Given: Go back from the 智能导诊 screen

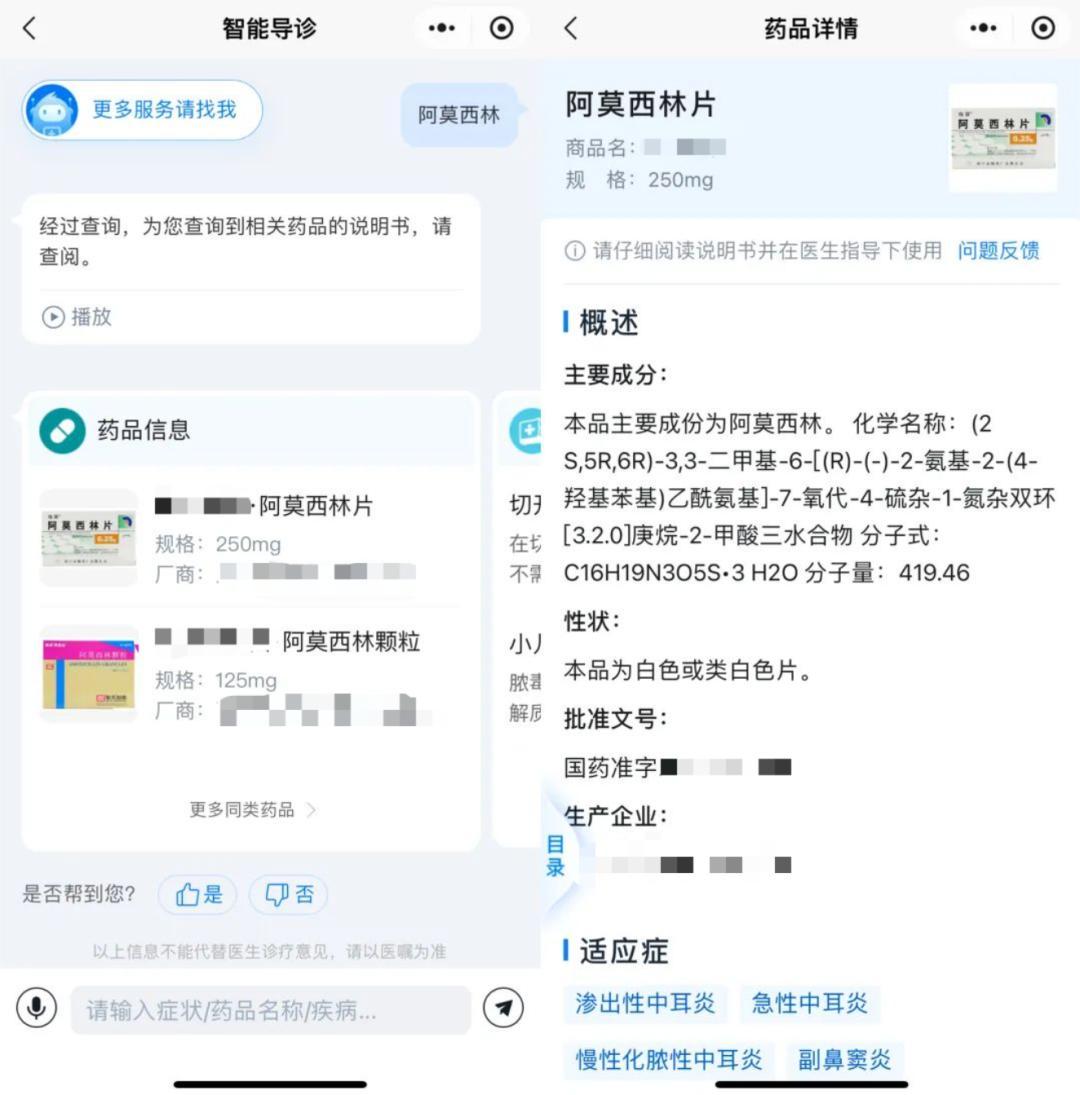Looking at the screenshot, I should pyautogui.click(x=29, y=28).
